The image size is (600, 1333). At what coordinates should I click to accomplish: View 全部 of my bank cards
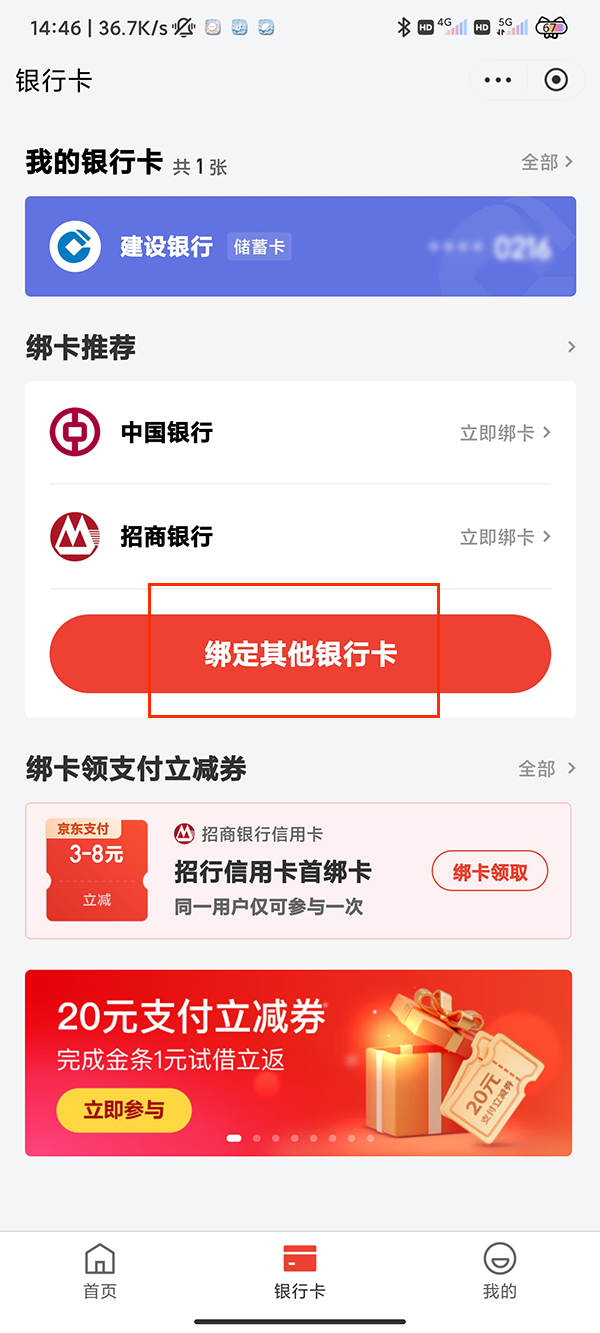[546, 162]
